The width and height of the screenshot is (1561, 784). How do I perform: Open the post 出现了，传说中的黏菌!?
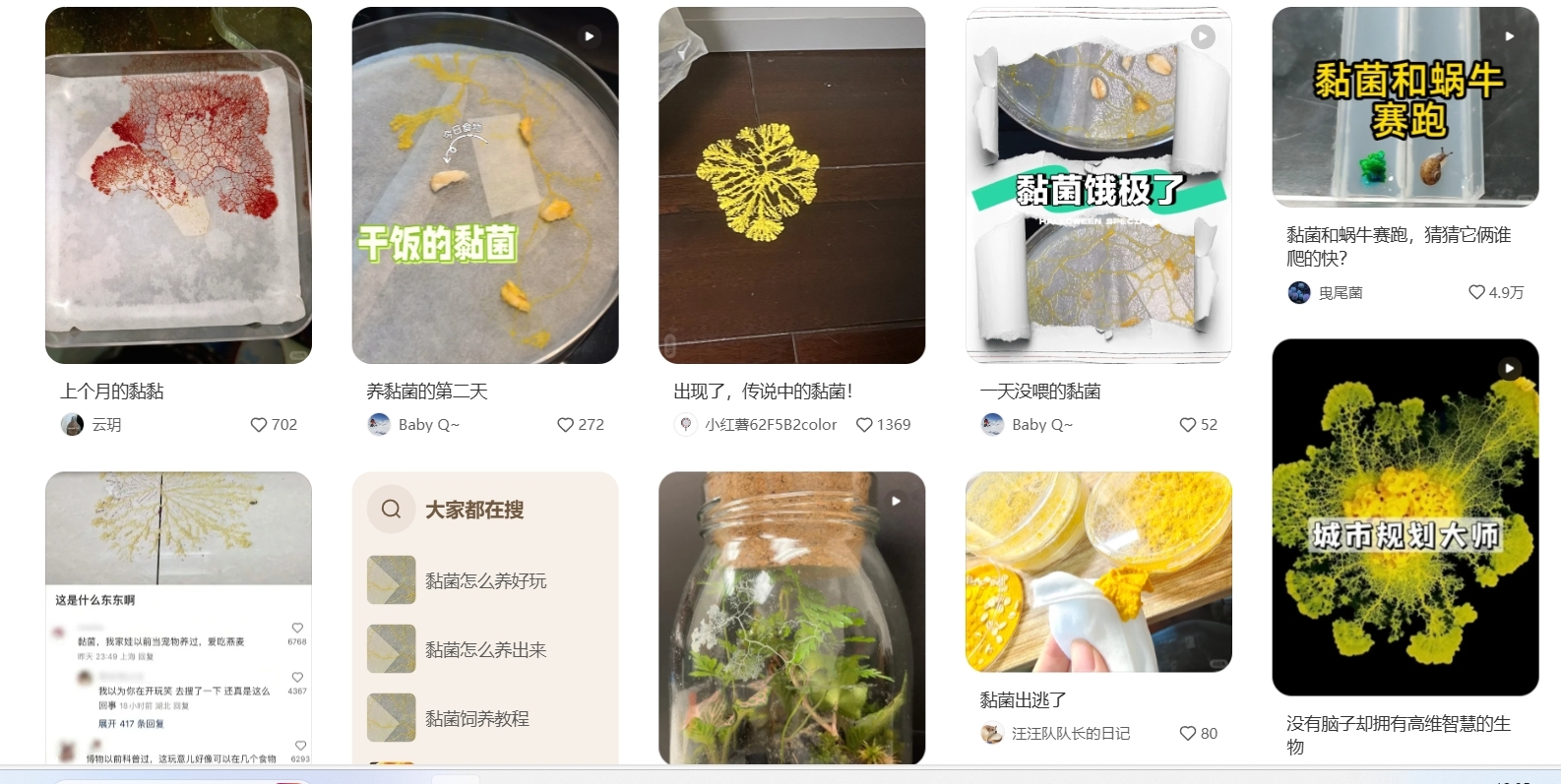pyautogui.click(x=791, y=185)
